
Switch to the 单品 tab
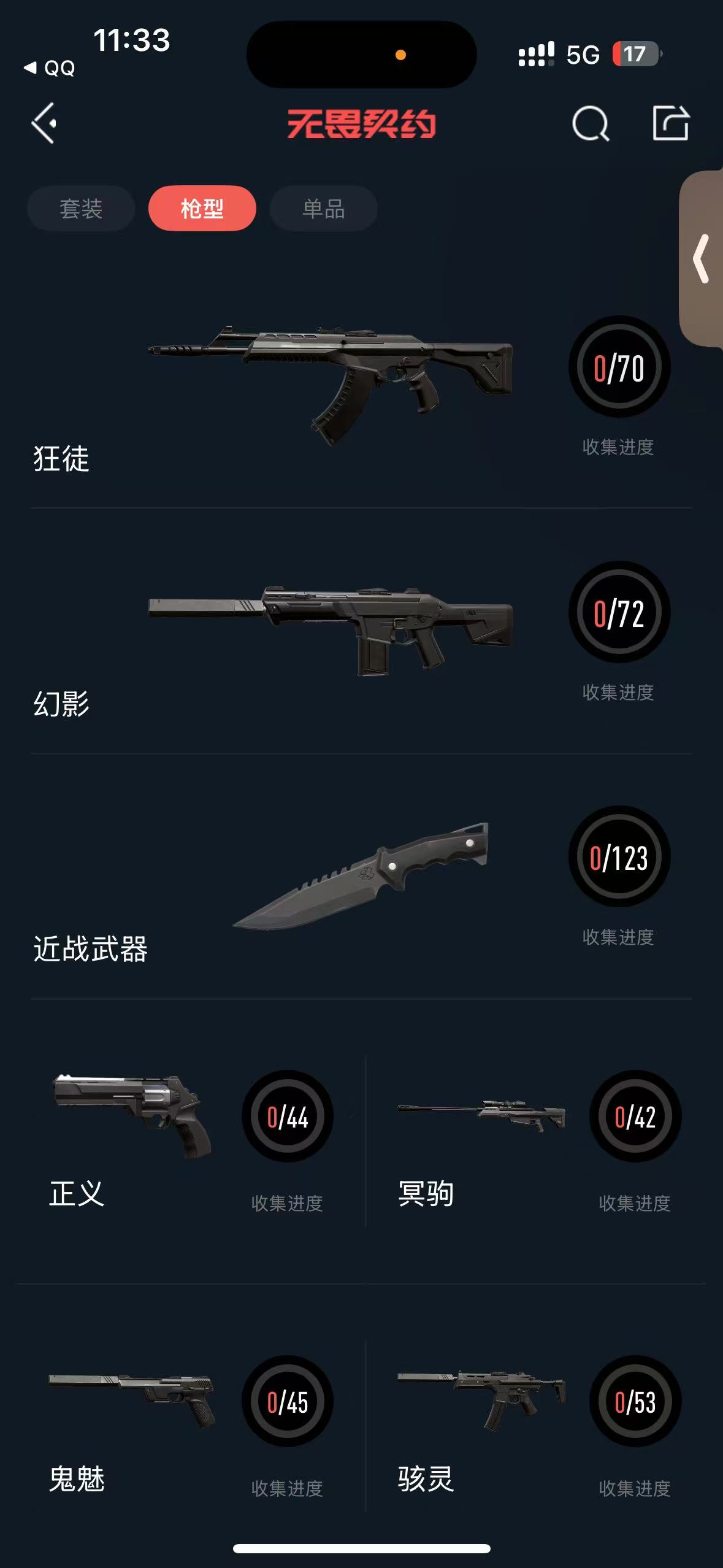point(323,209)
